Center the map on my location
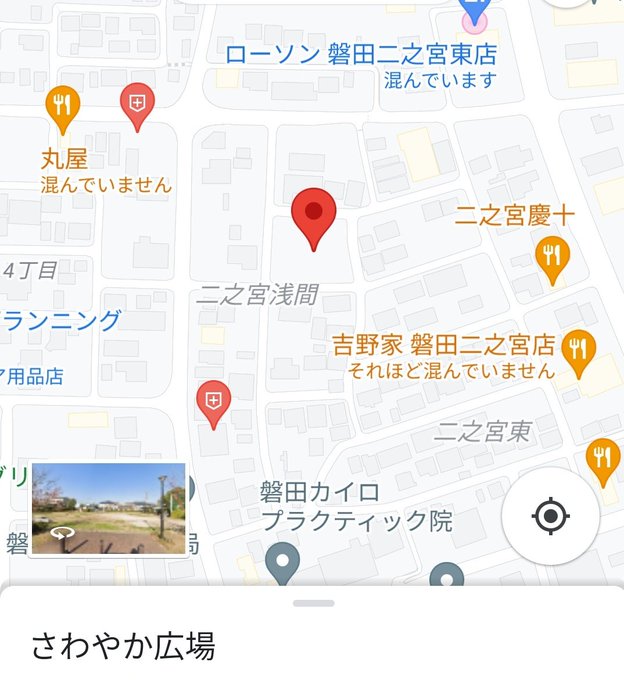The height and width of the screenshot is (680, 624). click(550, 516)
